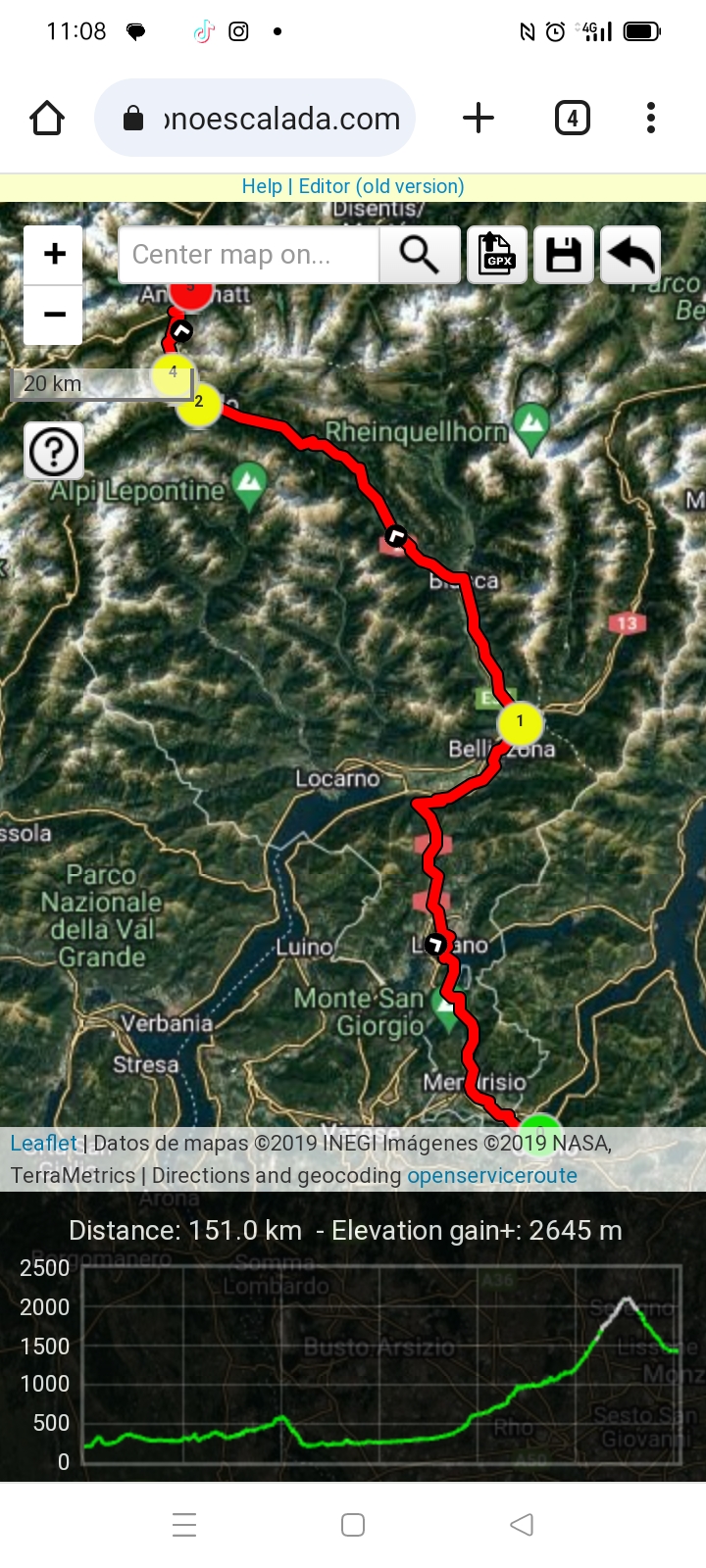Select yellow waypoint marker 2
The width and height of the screenshot is (706, 1568).
click(x=199, y=402)
